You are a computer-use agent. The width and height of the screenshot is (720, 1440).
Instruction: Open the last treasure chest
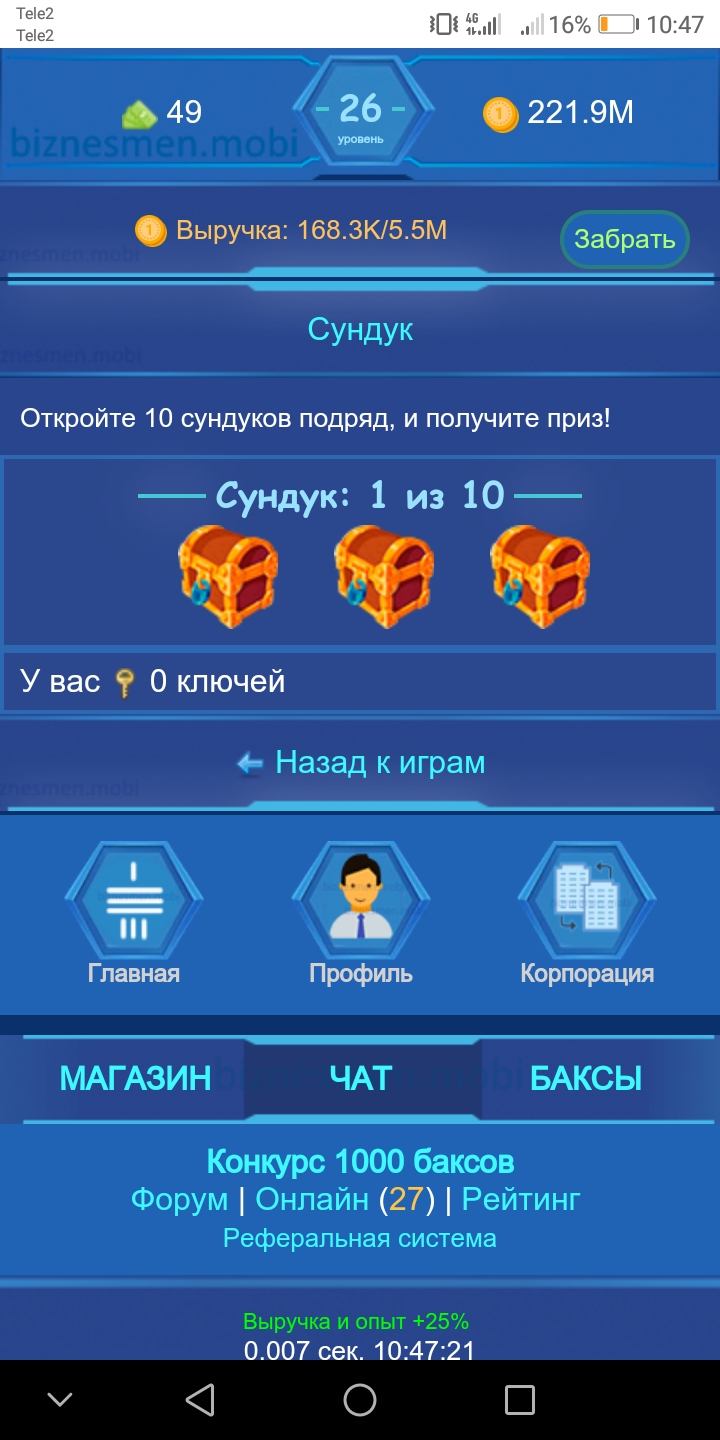[x=539, y=578]
